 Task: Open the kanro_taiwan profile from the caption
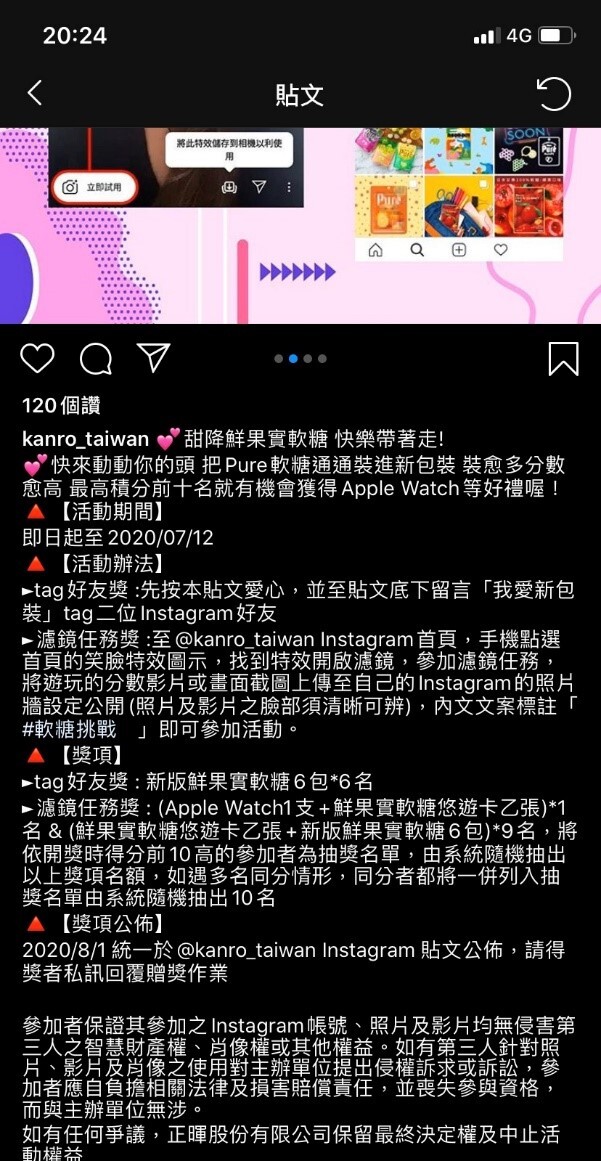pos(85,440)
